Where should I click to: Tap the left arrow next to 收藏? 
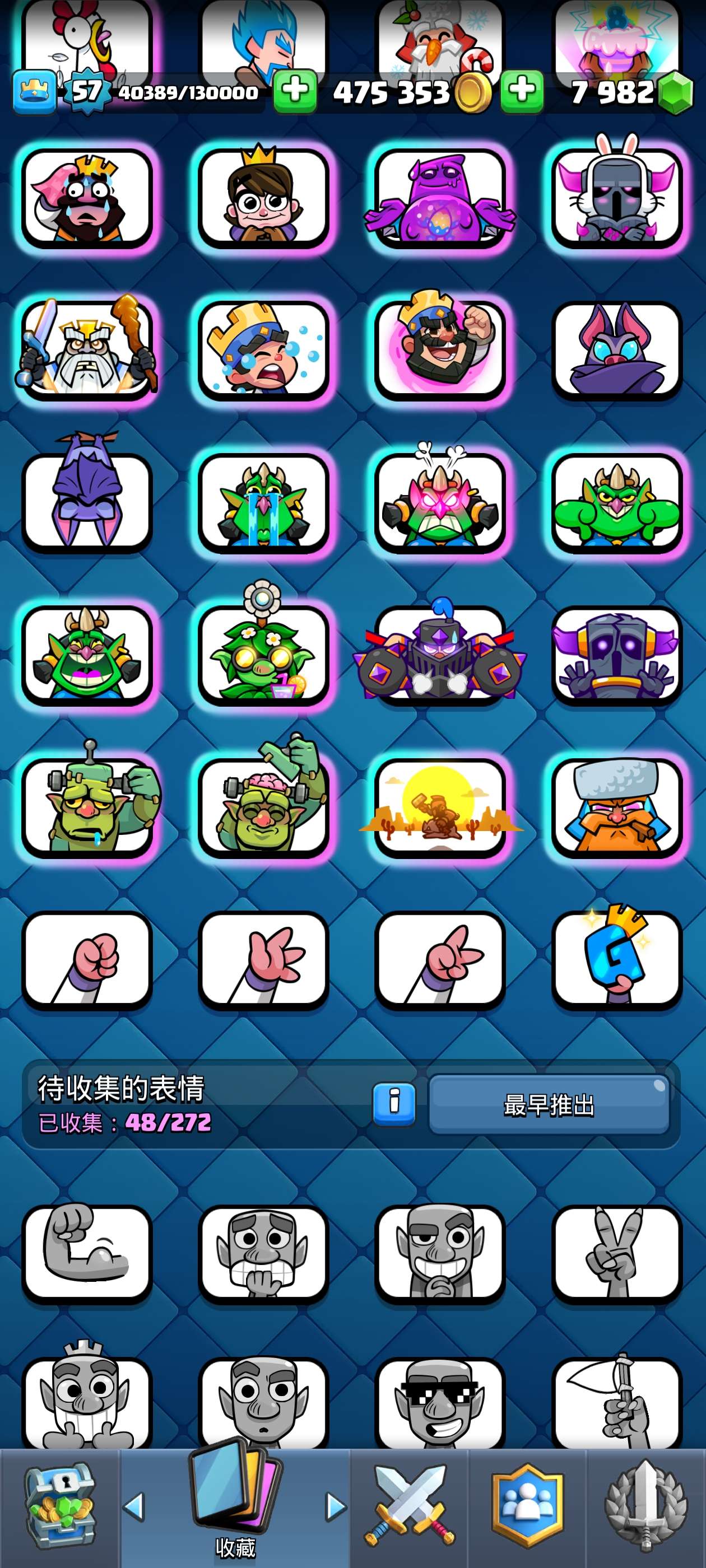134,1506
